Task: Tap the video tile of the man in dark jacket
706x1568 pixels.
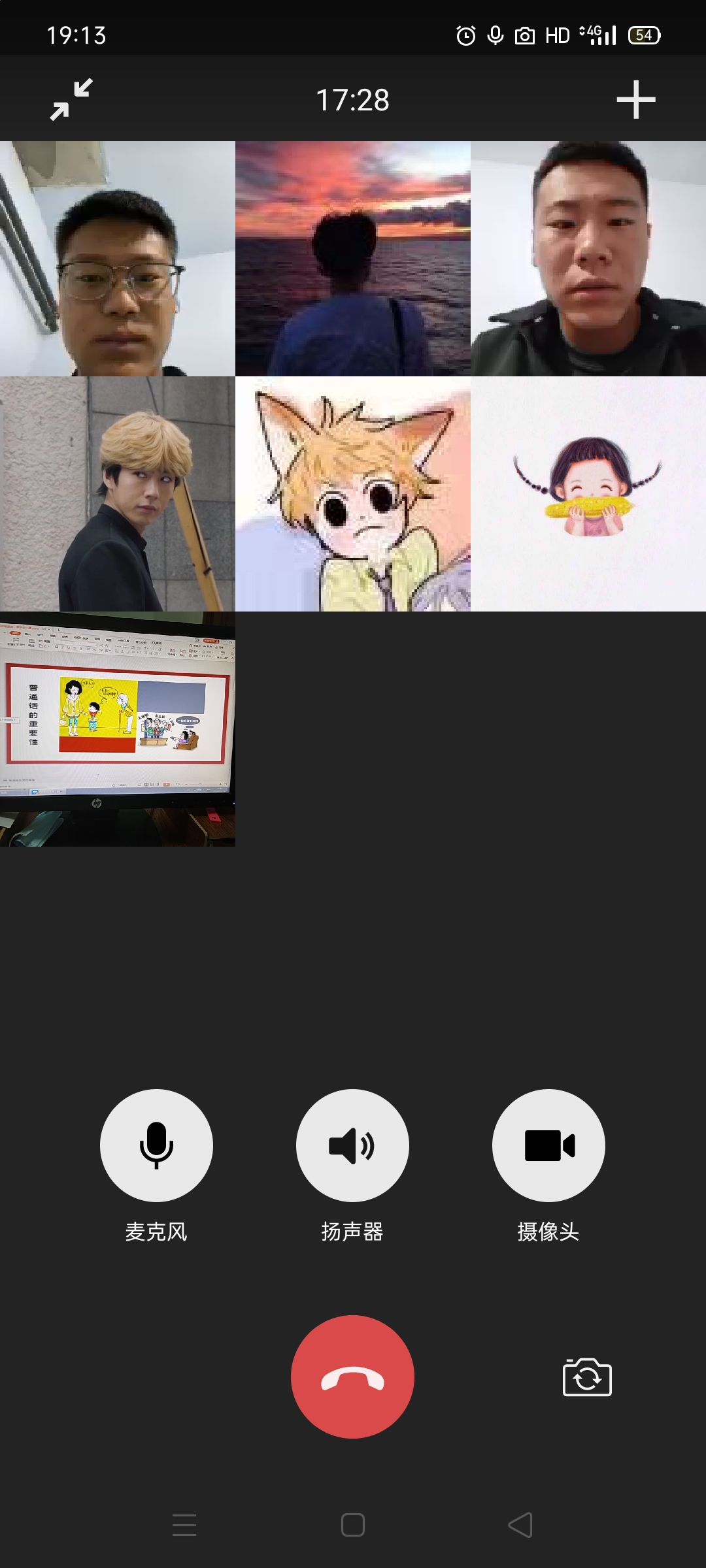Action: tap(588, 259)
